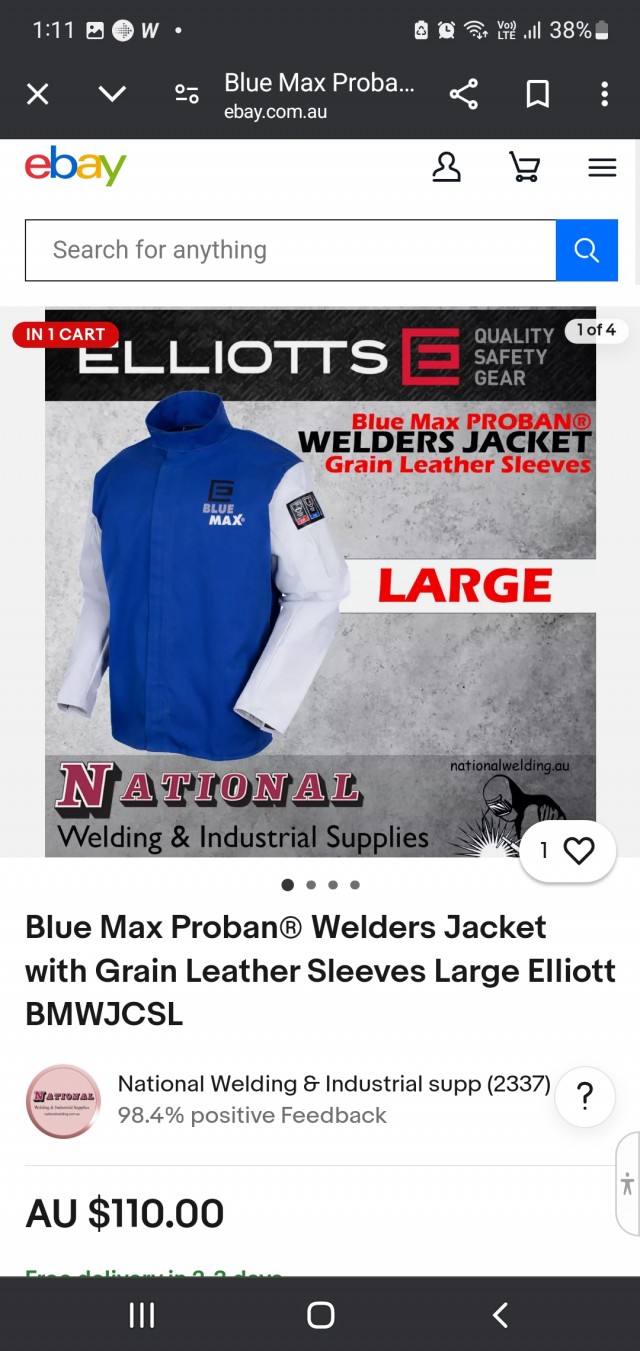Tap the Search for anything field
Viewport: 640px width, 1351px height.
point(290,250)
